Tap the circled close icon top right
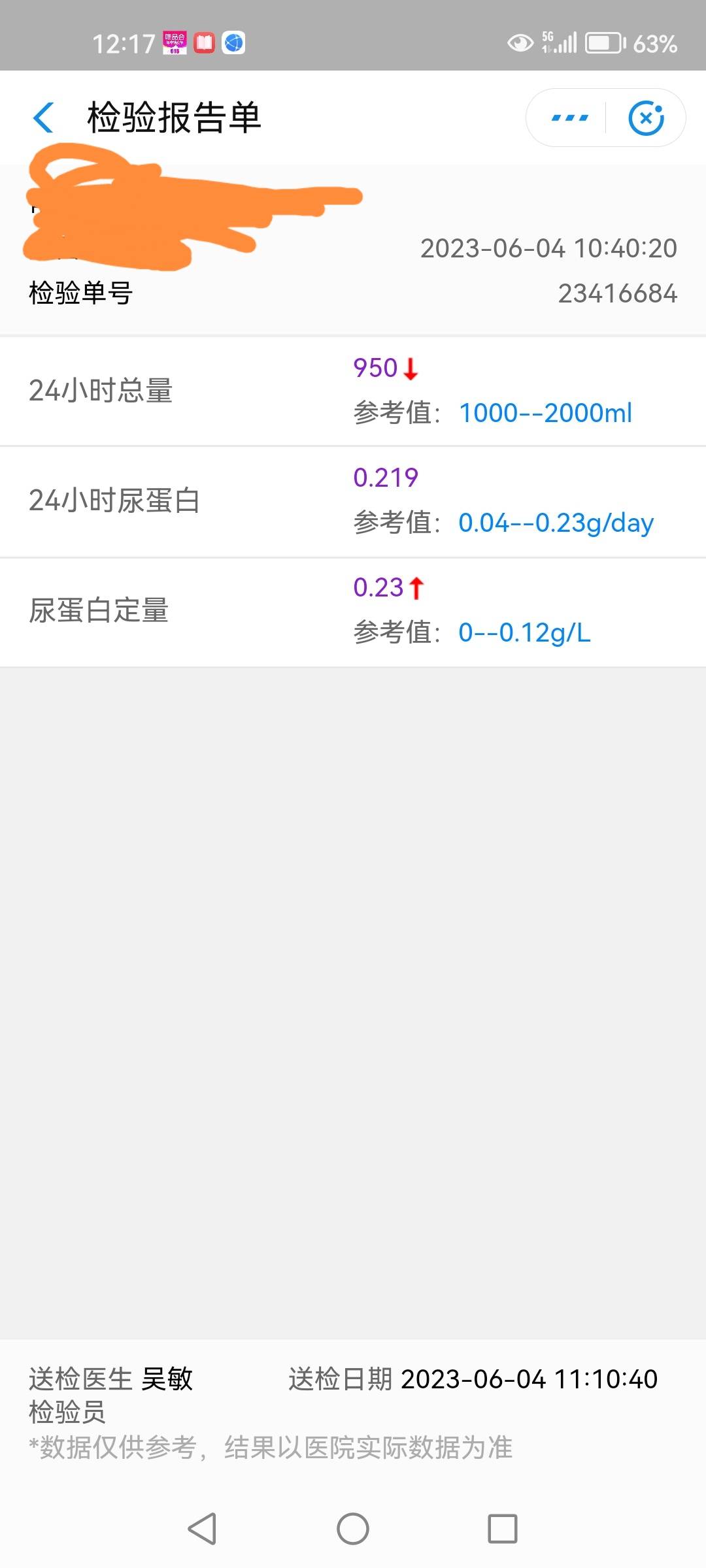706x1568 pixels. pos(647,118)
